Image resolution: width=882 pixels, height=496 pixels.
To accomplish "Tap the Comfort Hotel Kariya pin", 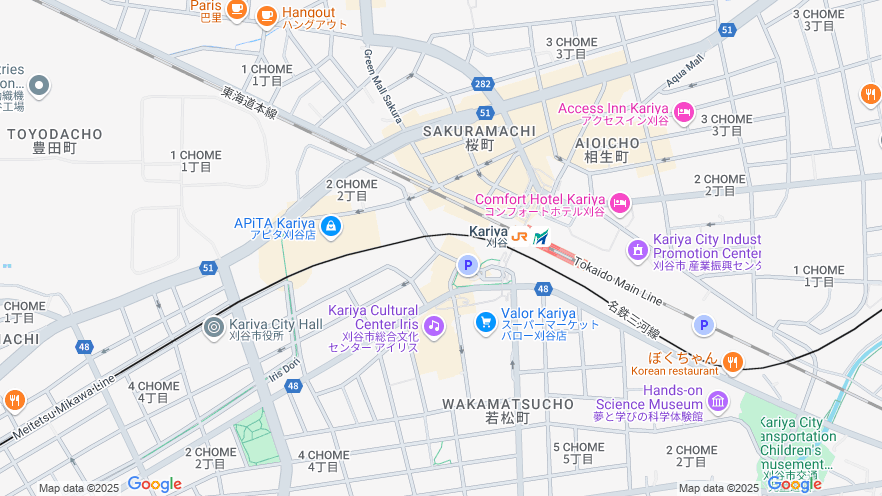I will coord(620,204).
